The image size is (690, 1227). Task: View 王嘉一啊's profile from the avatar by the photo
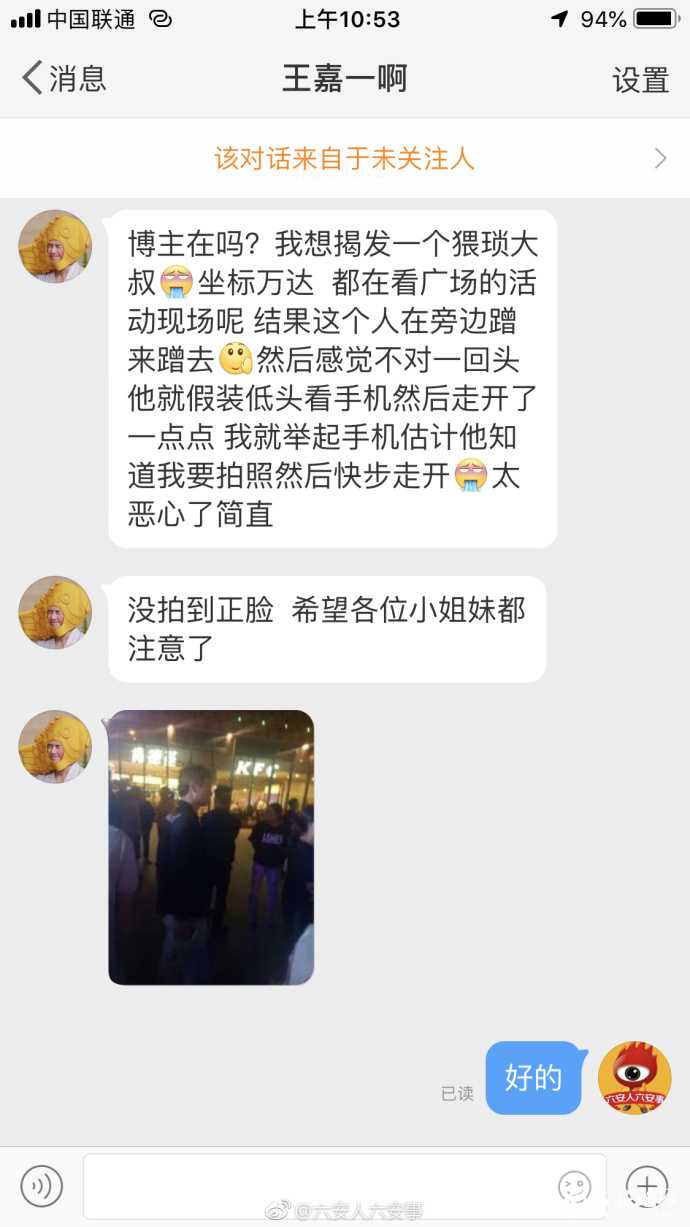[55, 746]
